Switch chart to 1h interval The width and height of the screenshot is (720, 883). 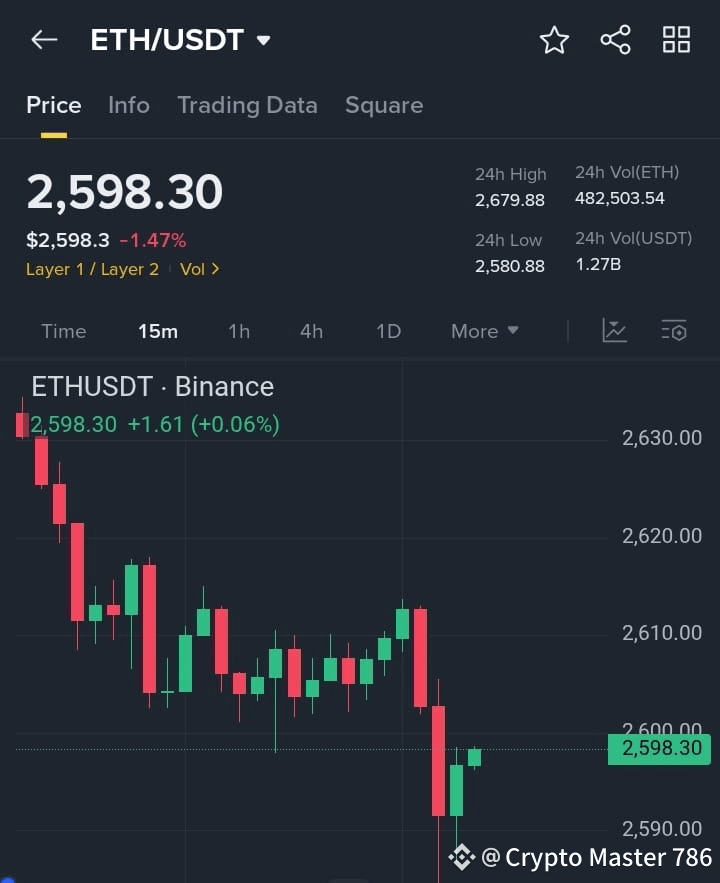239,331
